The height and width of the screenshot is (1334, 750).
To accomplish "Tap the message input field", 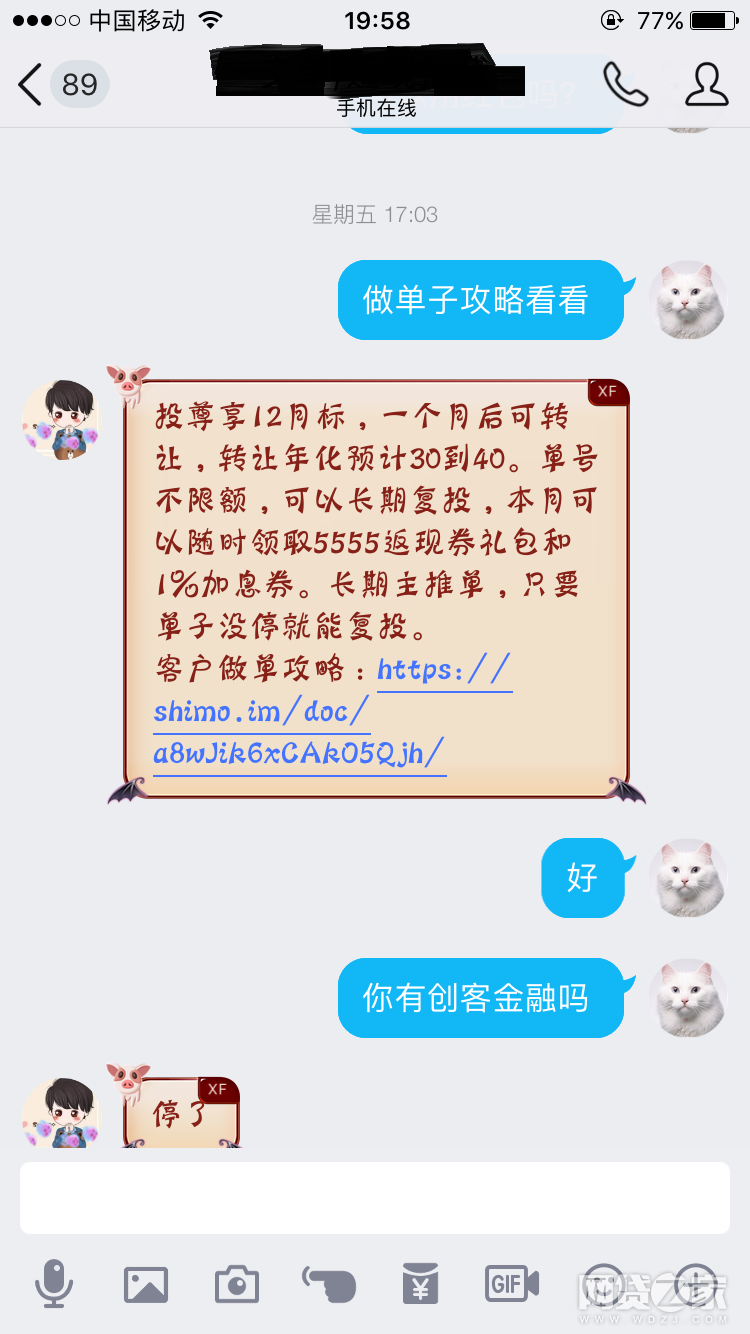I will coord(374,1197).
